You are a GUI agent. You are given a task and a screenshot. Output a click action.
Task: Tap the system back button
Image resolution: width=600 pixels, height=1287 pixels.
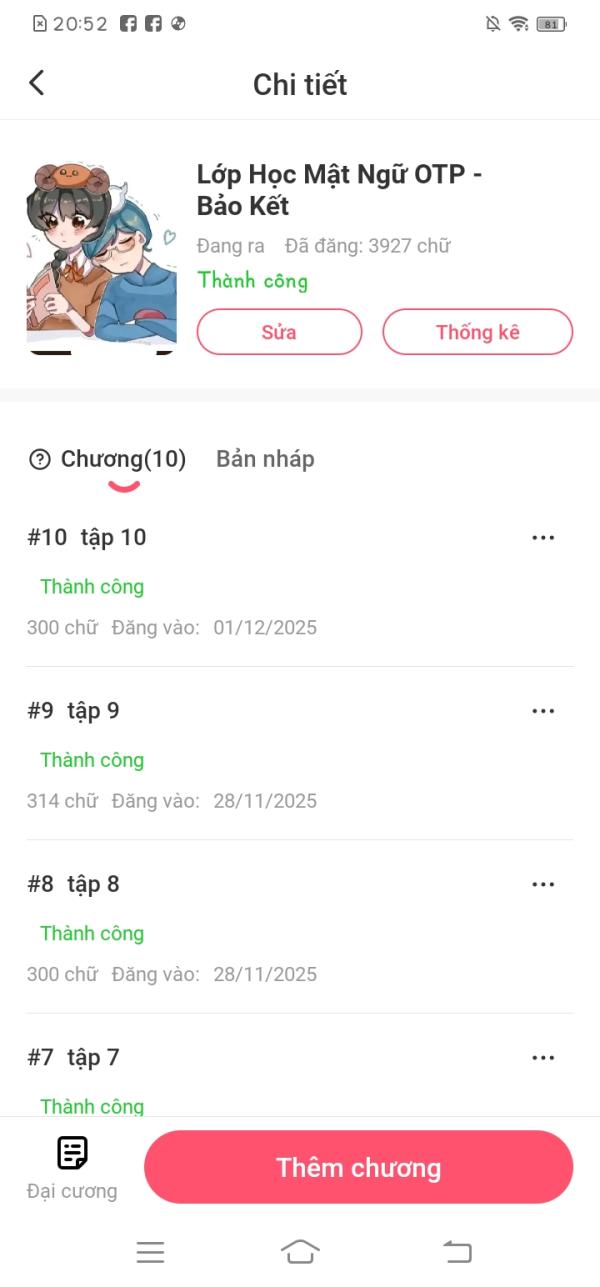point(457,1251)
